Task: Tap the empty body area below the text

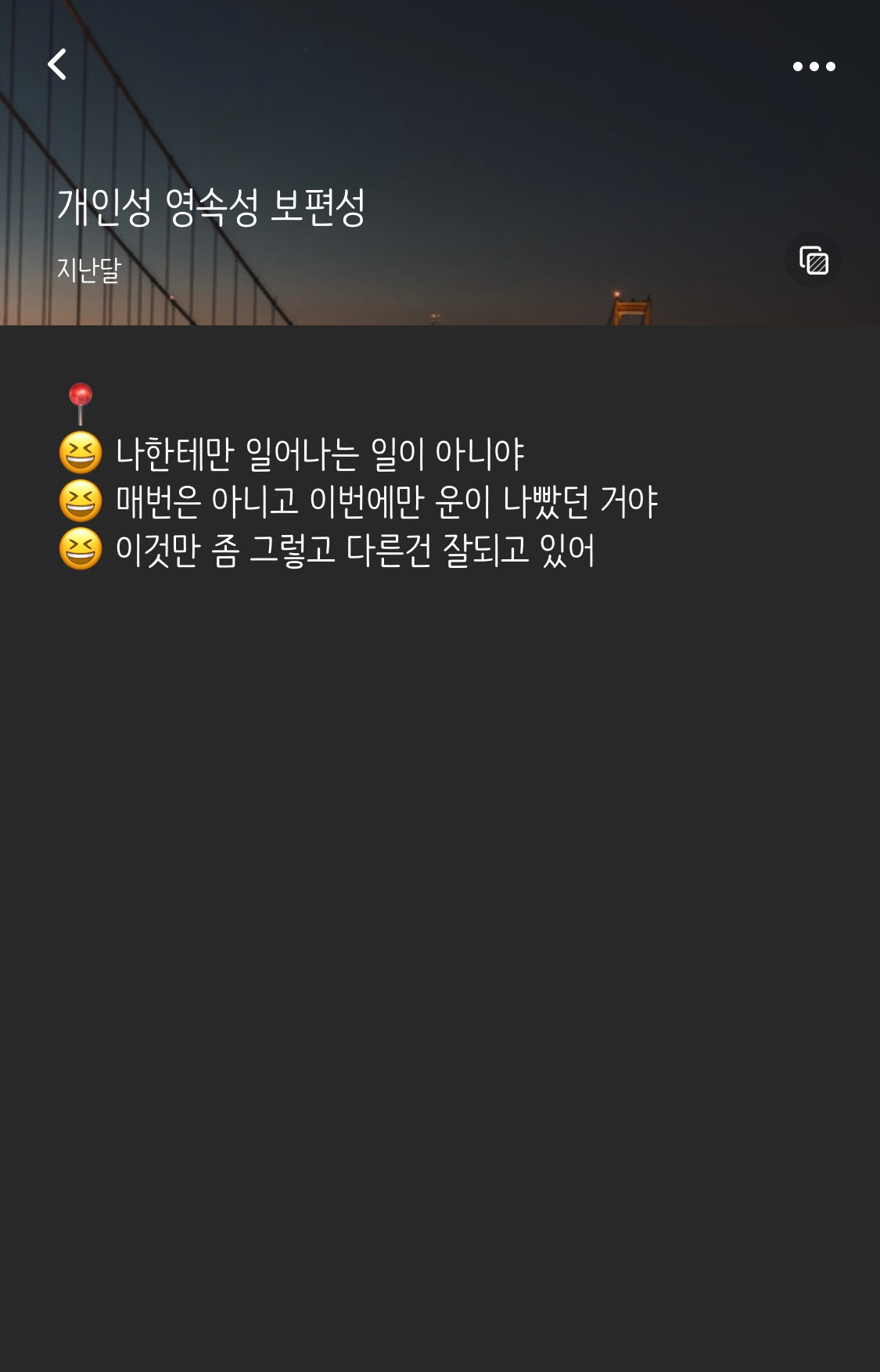Action: (438, 860)
